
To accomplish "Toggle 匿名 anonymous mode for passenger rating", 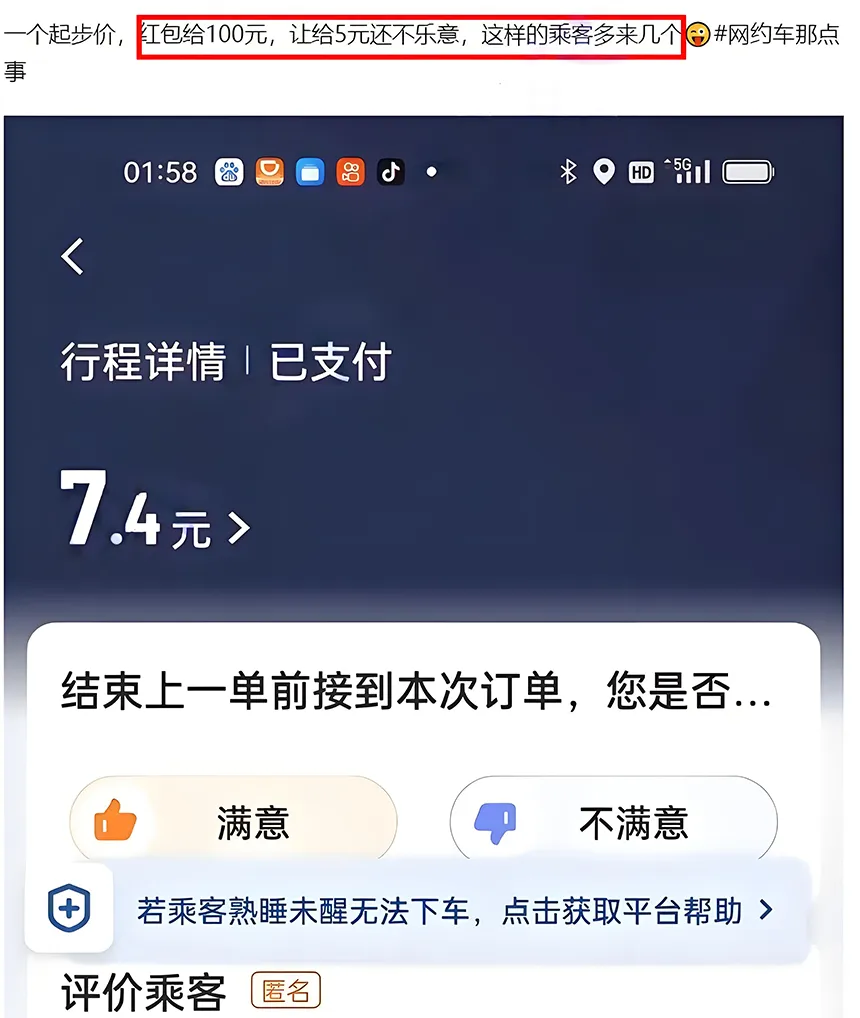I will click(286, 991).
